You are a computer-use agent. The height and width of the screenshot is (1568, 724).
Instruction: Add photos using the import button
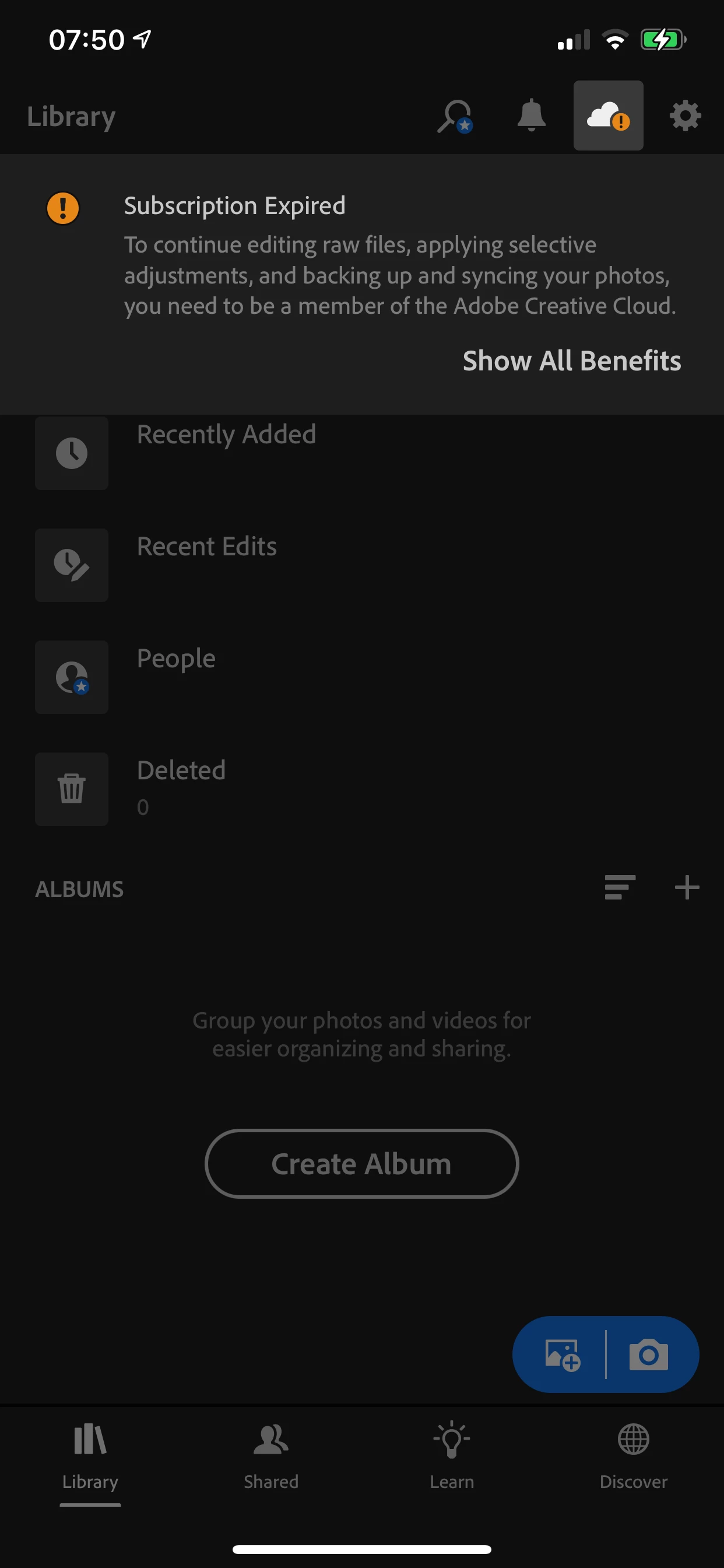(x=562, y=1355)
